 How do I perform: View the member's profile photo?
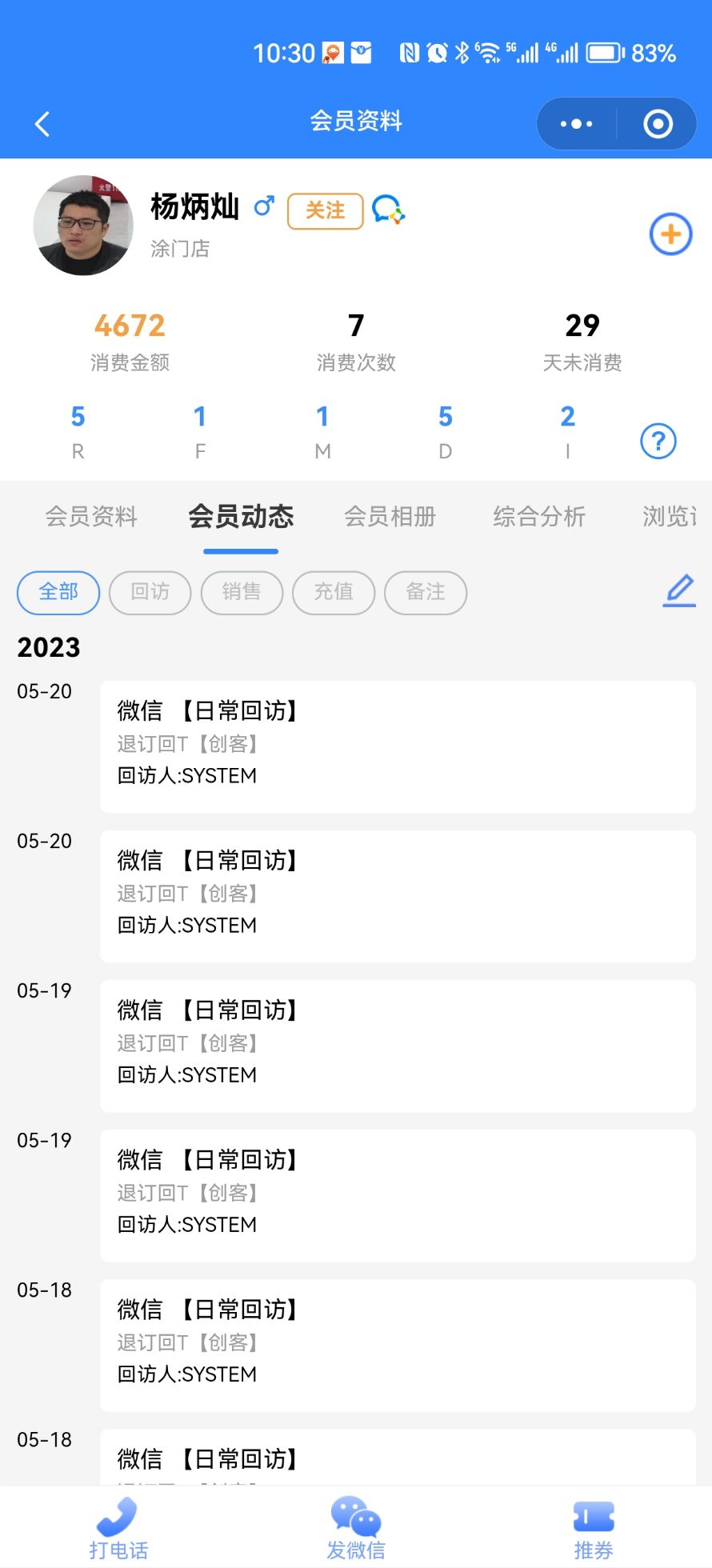tap(83, 226)
